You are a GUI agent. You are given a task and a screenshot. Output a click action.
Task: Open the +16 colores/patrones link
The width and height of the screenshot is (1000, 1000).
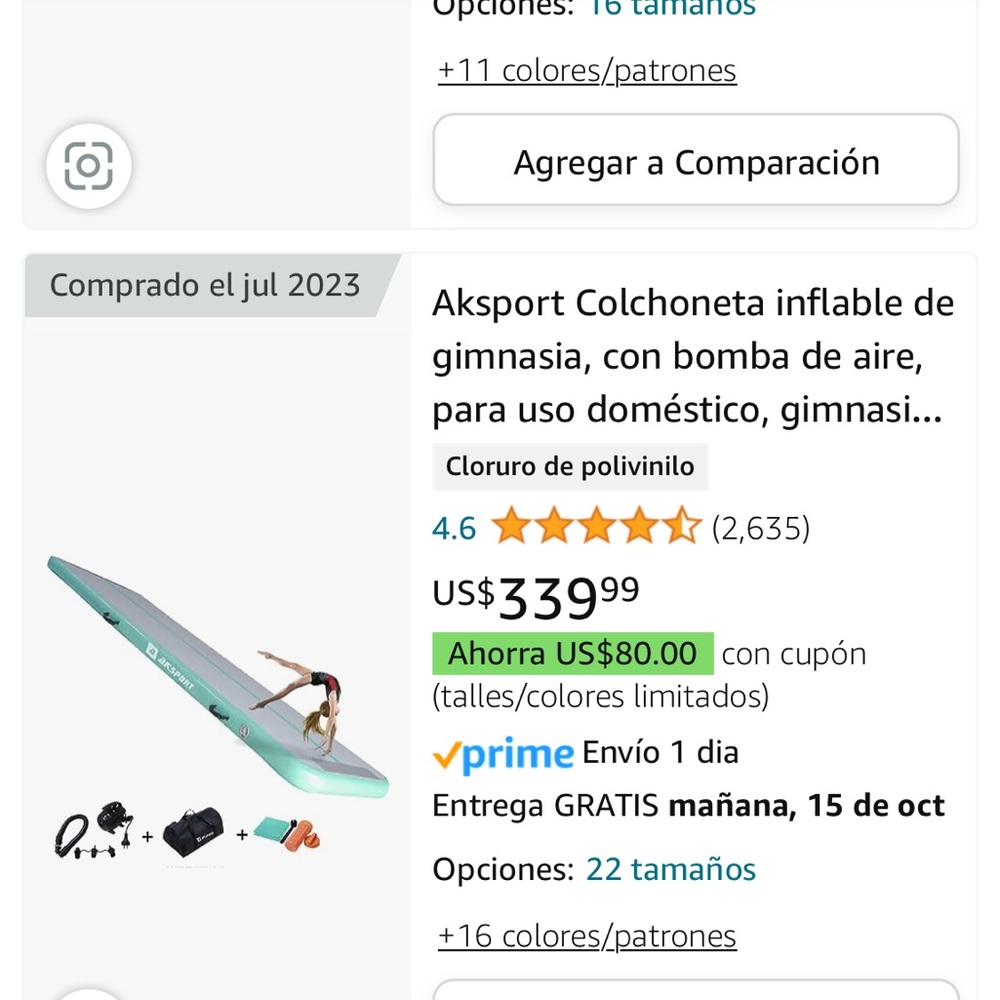pos(587,936)
